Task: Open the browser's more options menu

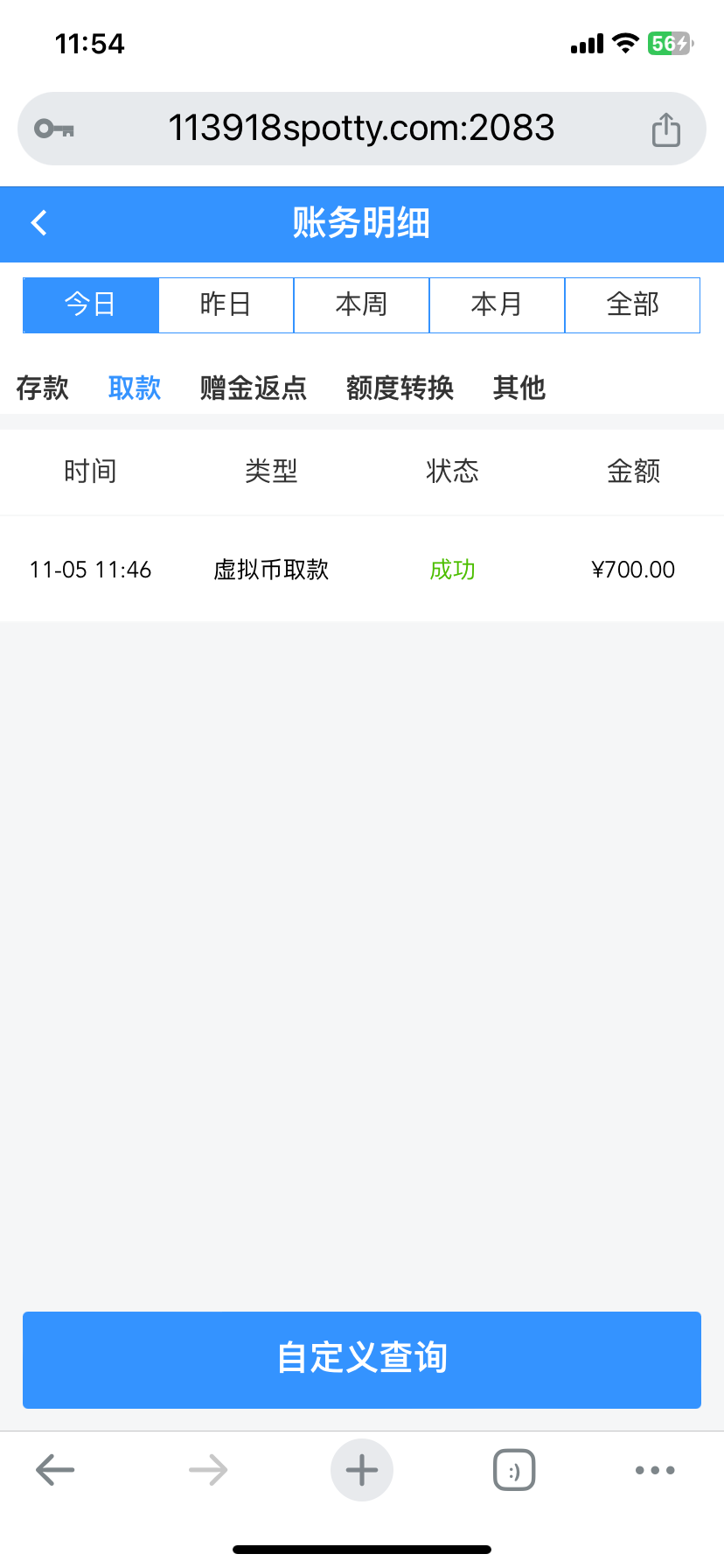Action: coord(655,1470)
